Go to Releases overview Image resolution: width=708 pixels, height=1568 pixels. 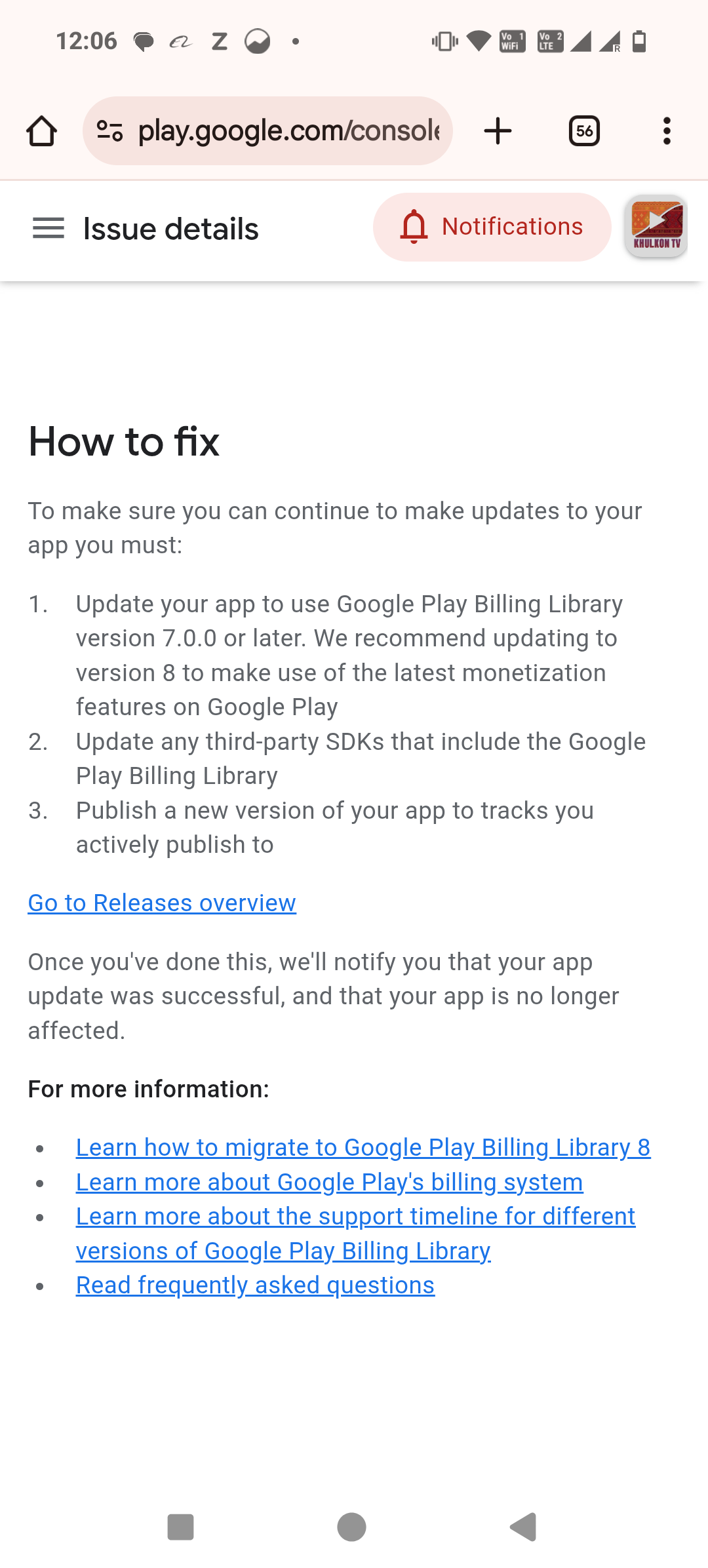162,903
